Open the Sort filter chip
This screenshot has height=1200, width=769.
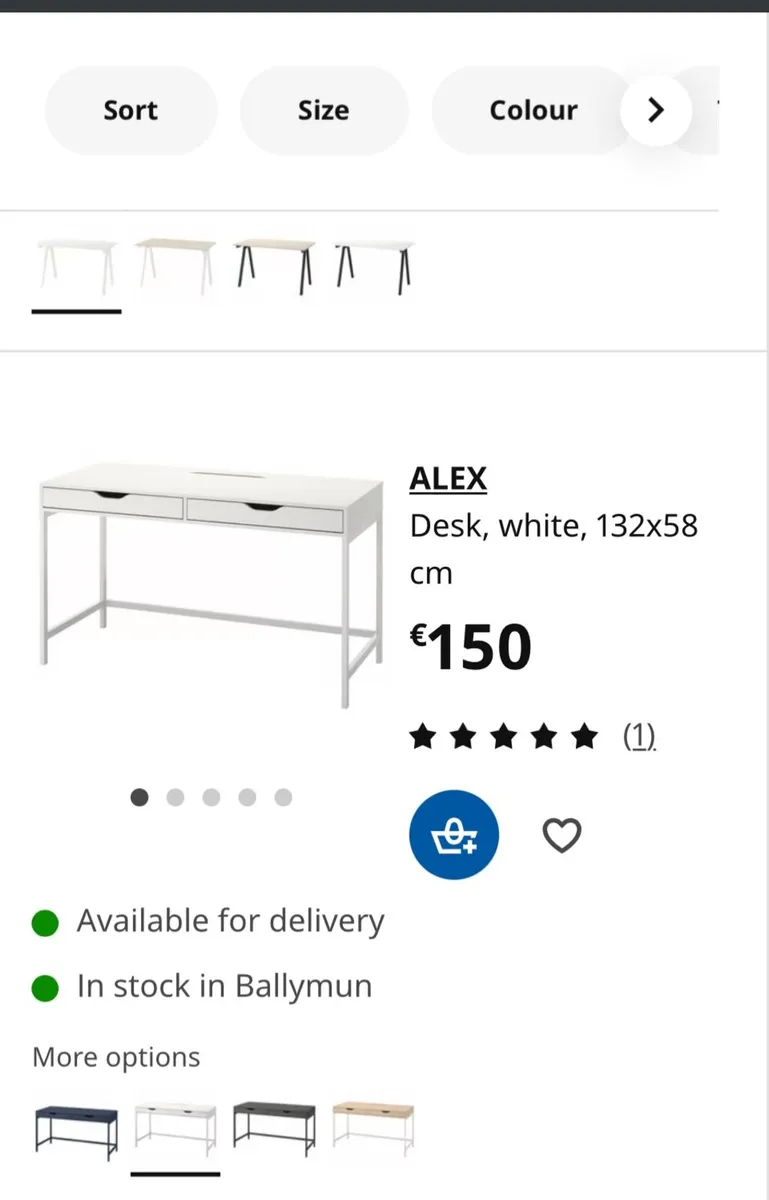[x=130, y=110]
